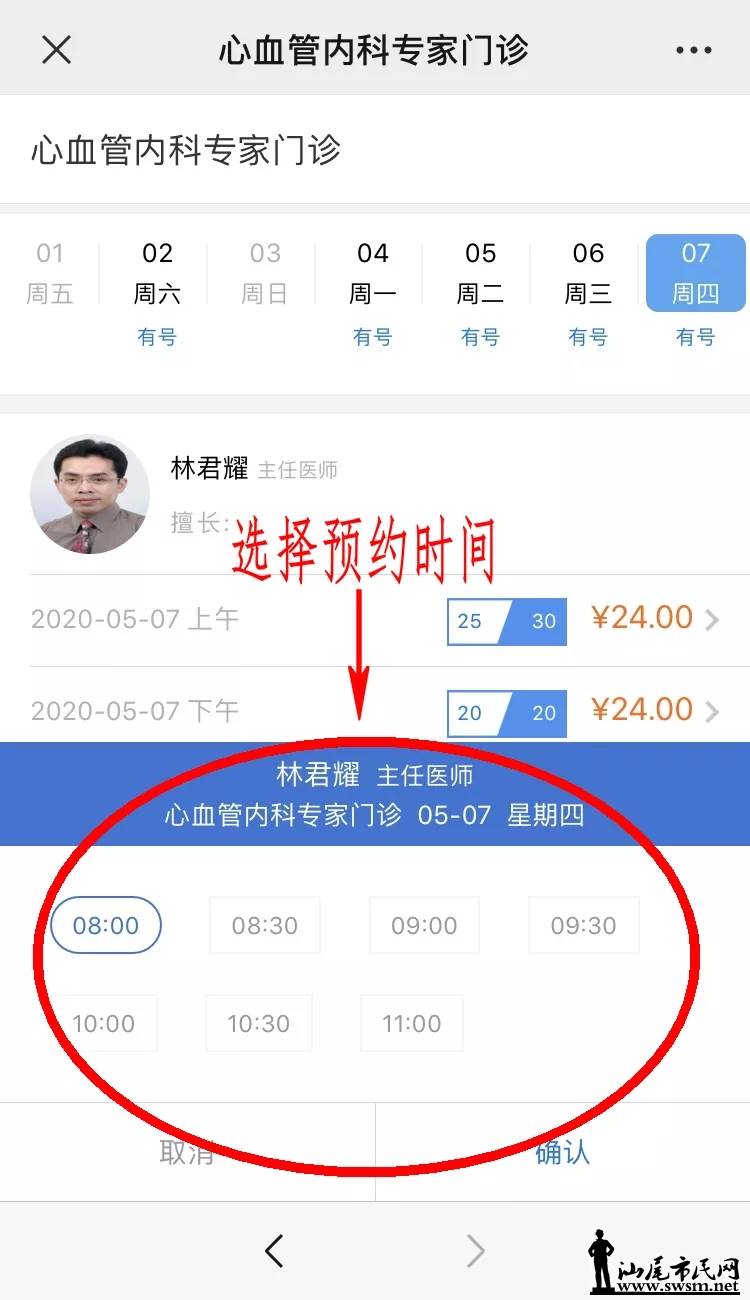Close the appointment page with the X

point(57,49)
